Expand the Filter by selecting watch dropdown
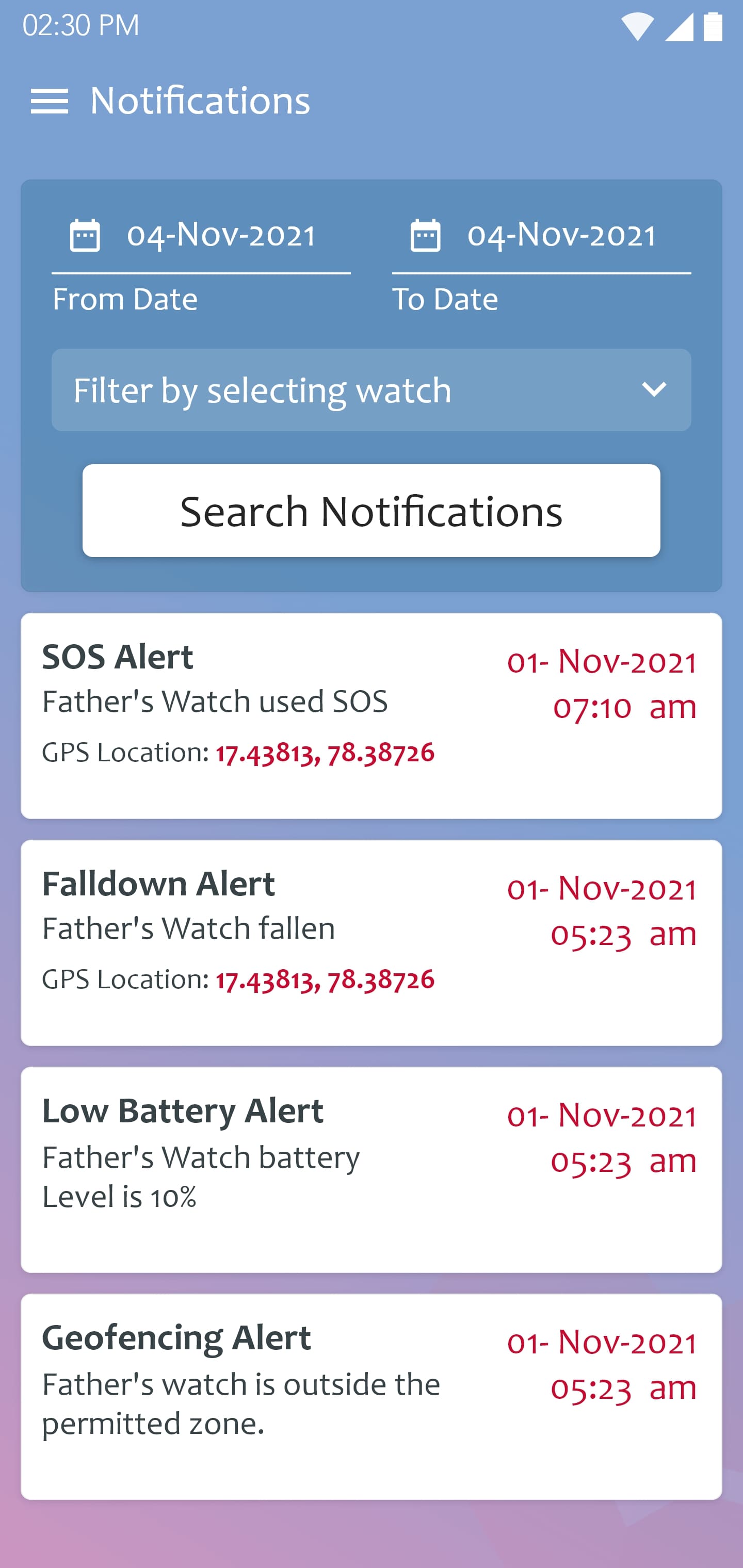The height and width of the screenshot is (1568, 743). click(371, 390)
